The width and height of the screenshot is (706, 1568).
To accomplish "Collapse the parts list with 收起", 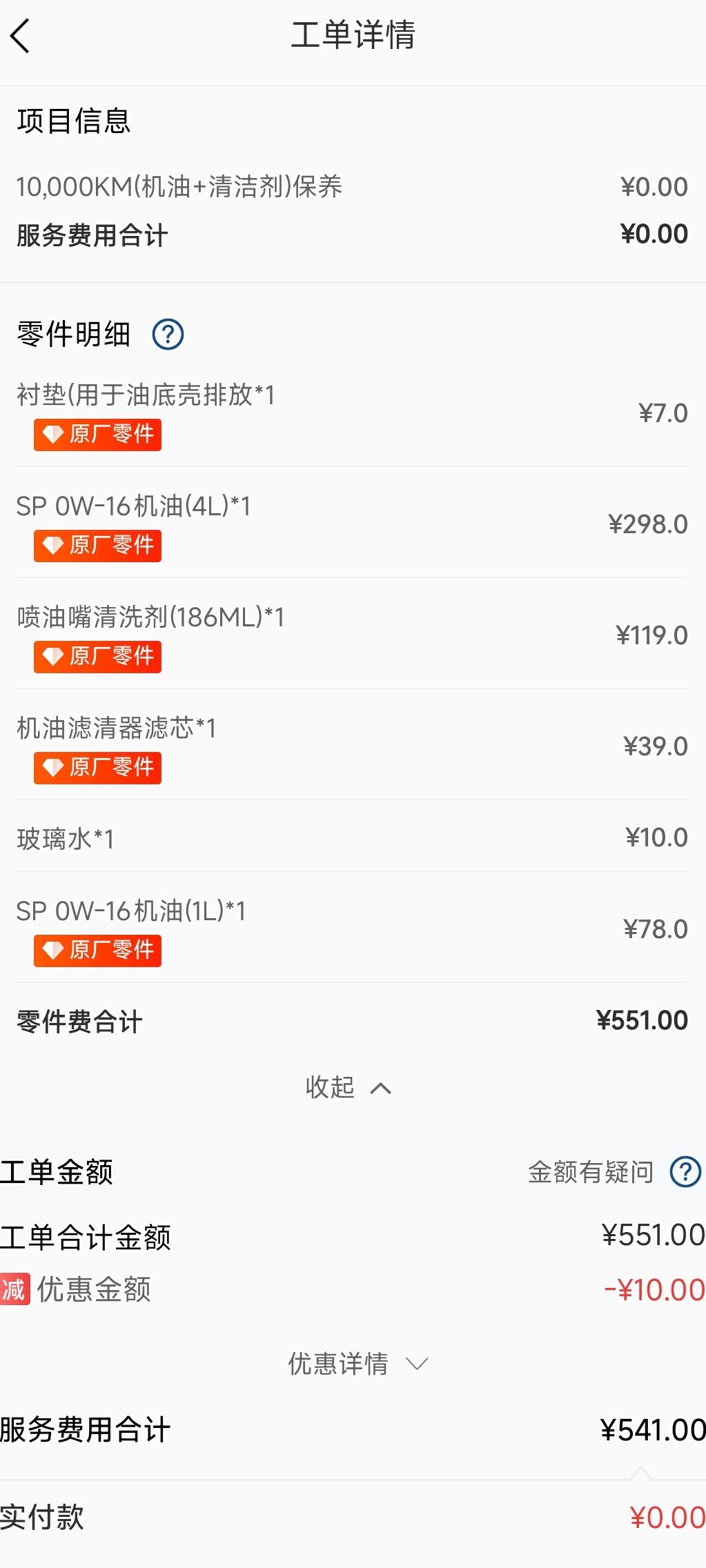I will (349, 1088).
